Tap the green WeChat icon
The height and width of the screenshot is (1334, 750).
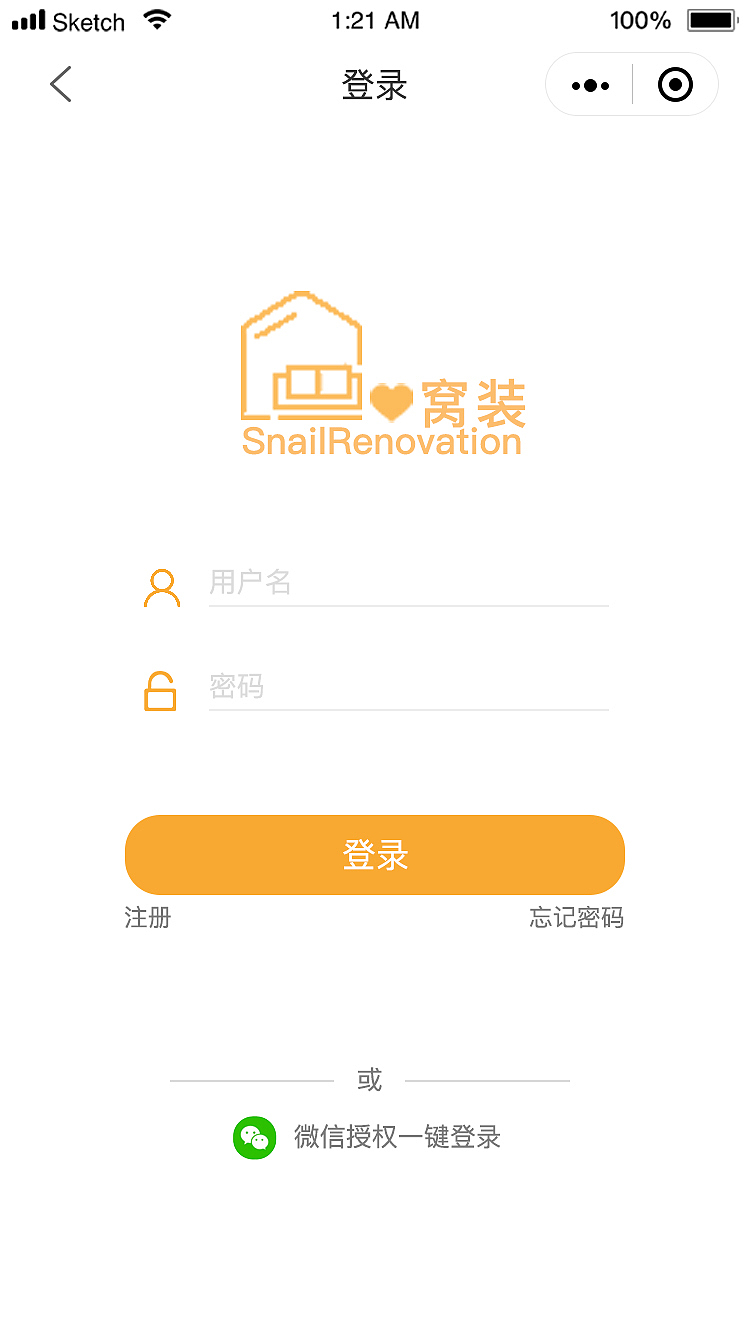click(x=255, y=1138)
